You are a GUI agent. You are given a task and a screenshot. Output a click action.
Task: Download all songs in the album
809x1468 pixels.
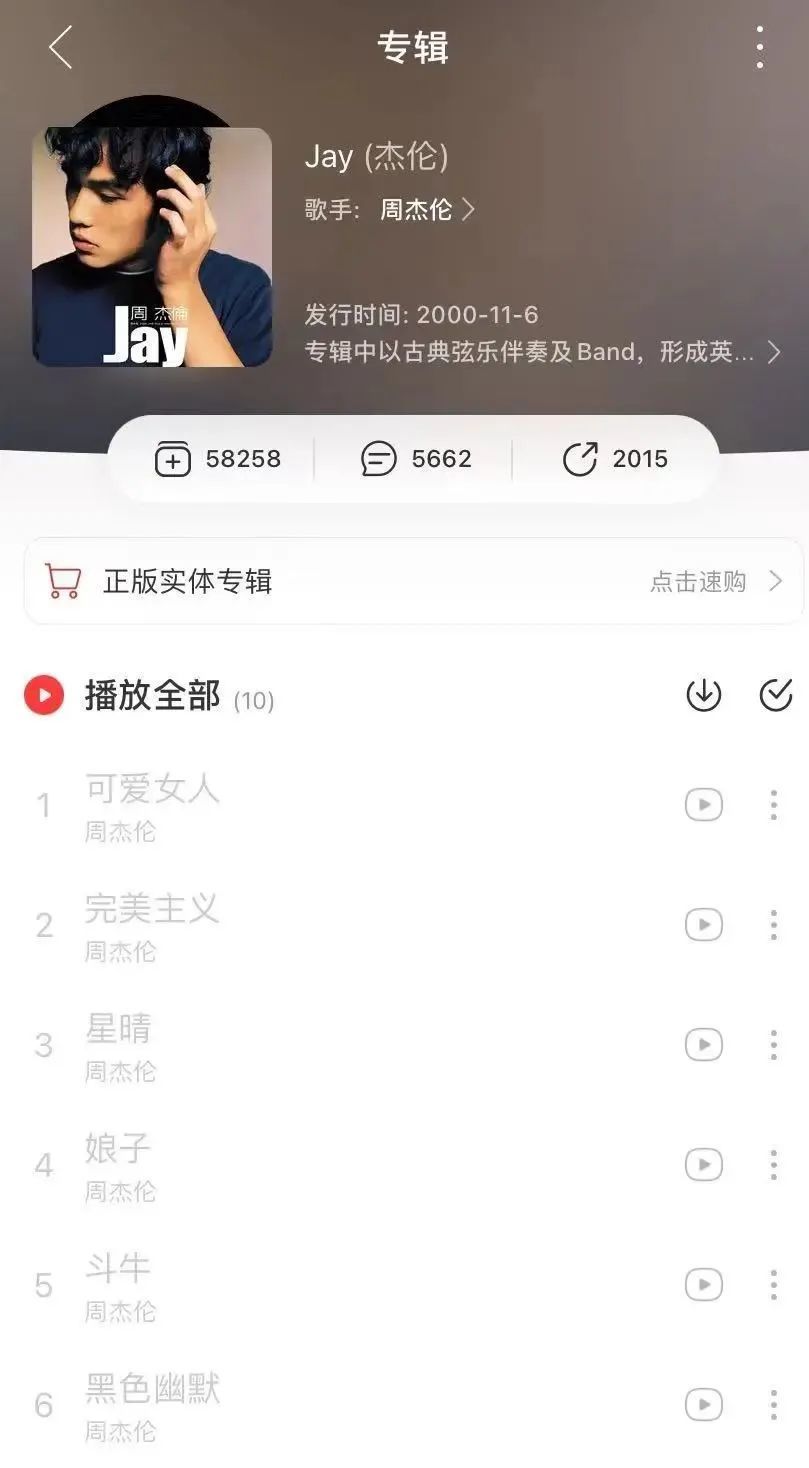tap(704, 695)
